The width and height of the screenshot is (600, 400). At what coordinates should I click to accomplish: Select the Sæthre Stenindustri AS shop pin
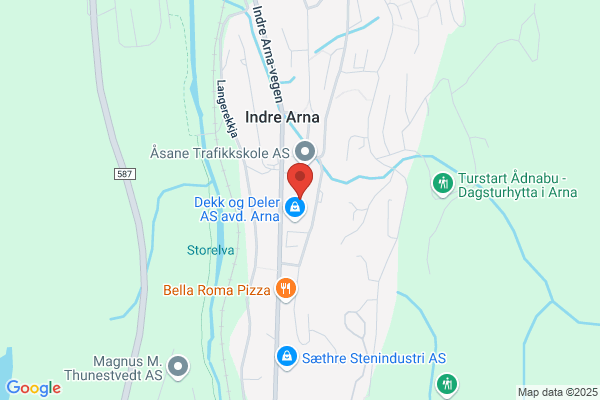pos(287,358)
